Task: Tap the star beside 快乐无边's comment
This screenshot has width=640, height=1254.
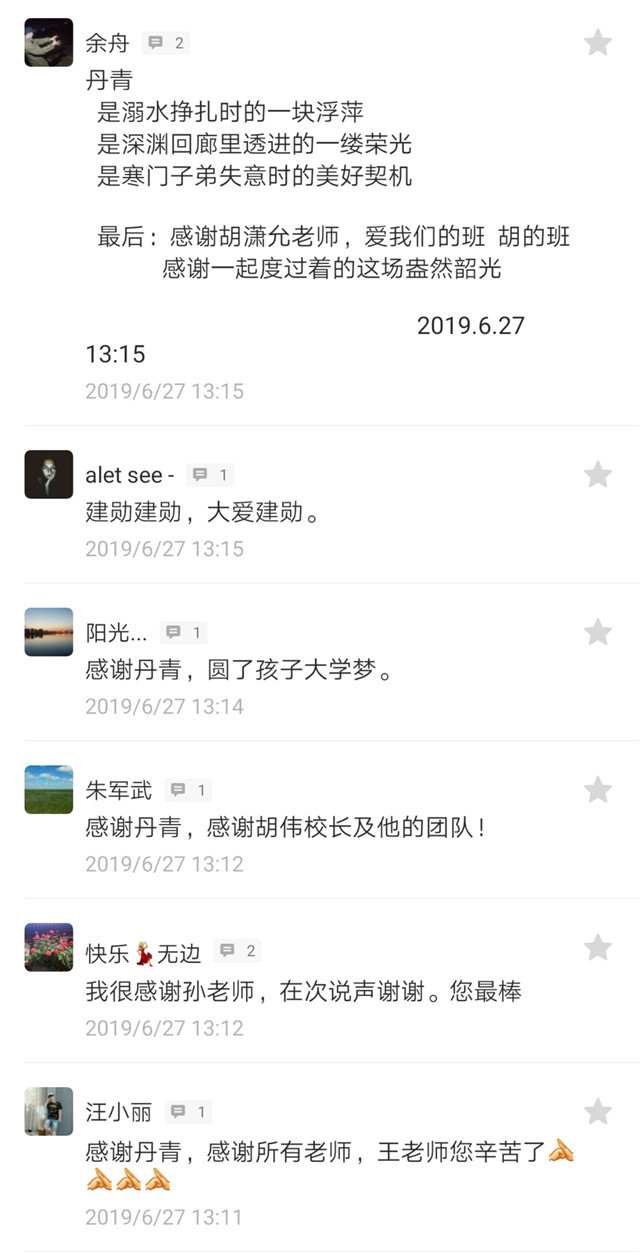Action: (x=598, y=947)
